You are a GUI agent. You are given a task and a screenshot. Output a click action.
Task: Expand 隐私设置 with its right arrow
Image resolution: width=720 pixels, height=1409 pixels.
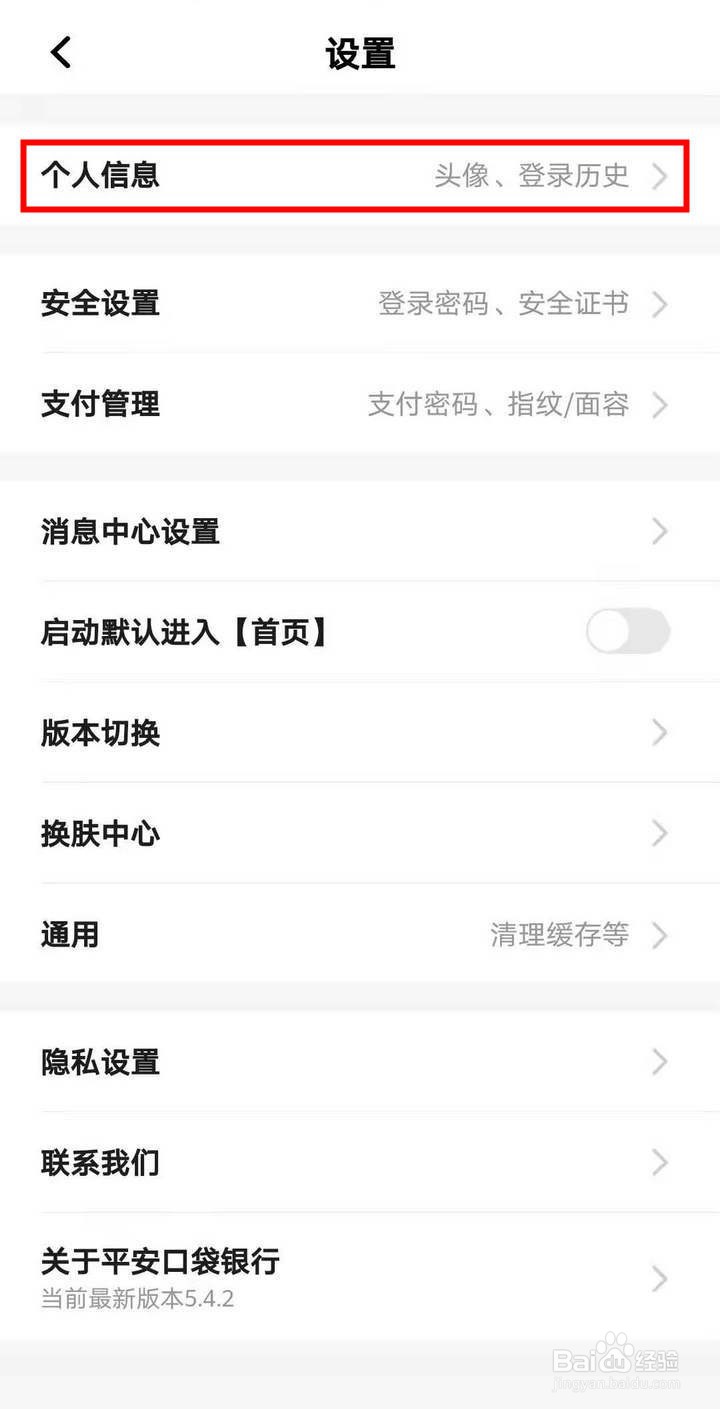[x=660, y=1062]
